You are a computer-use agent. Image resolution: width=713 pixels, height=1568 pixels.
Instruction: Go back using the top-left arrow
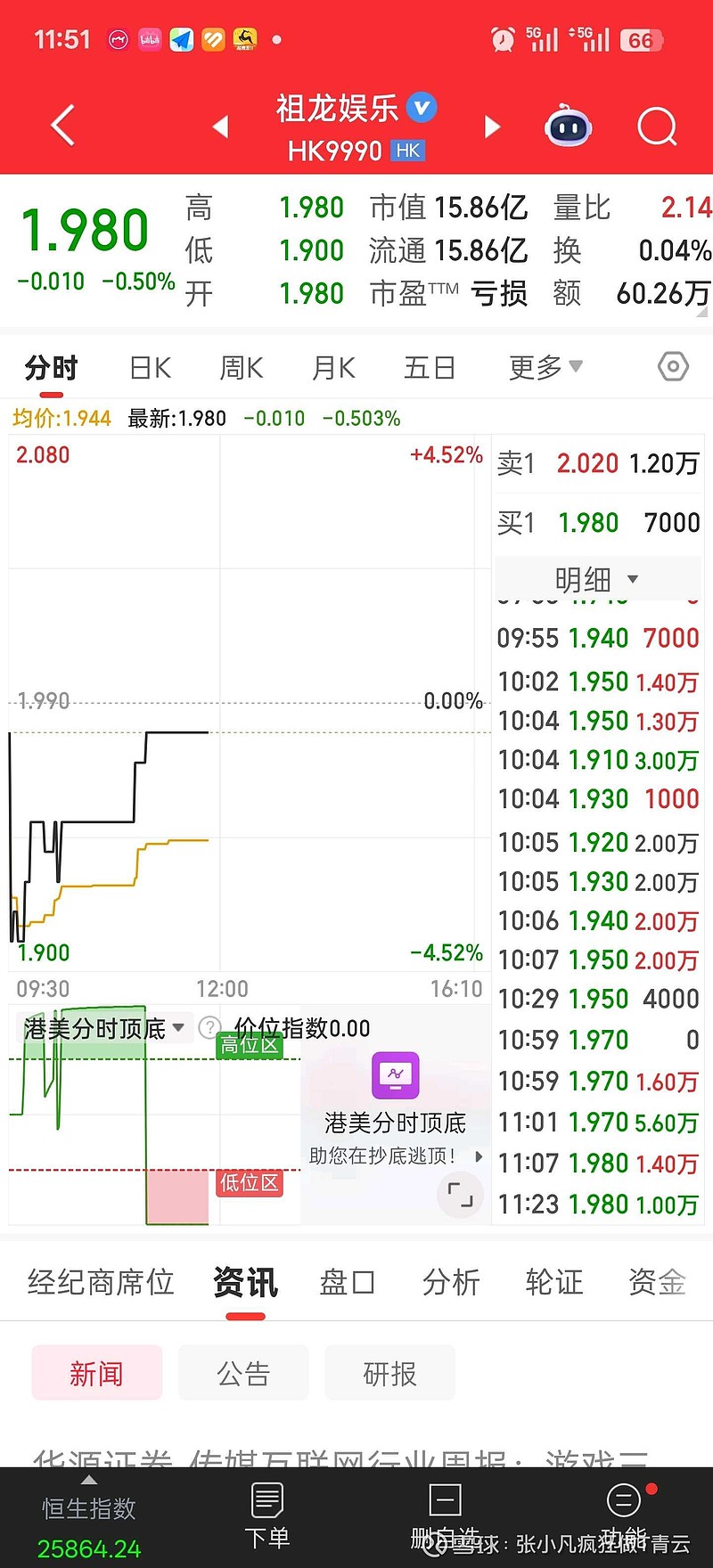click(62, 126)
